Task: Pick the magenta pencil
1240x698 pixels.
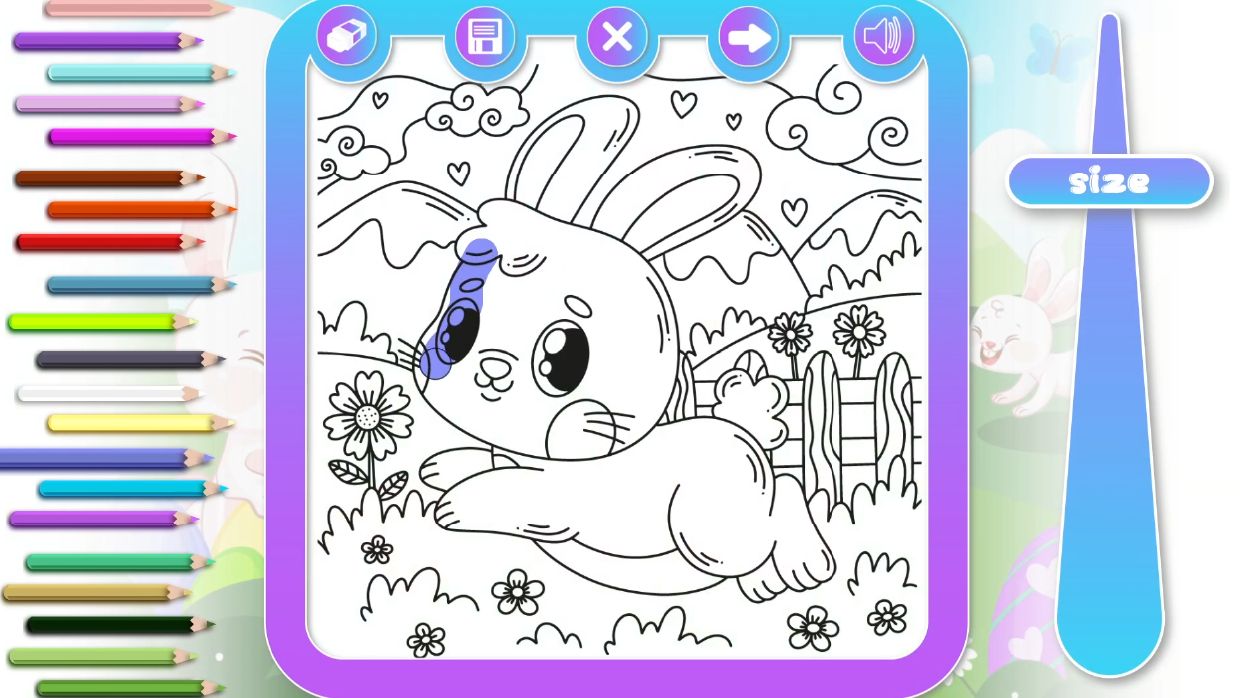Action: 130,137
